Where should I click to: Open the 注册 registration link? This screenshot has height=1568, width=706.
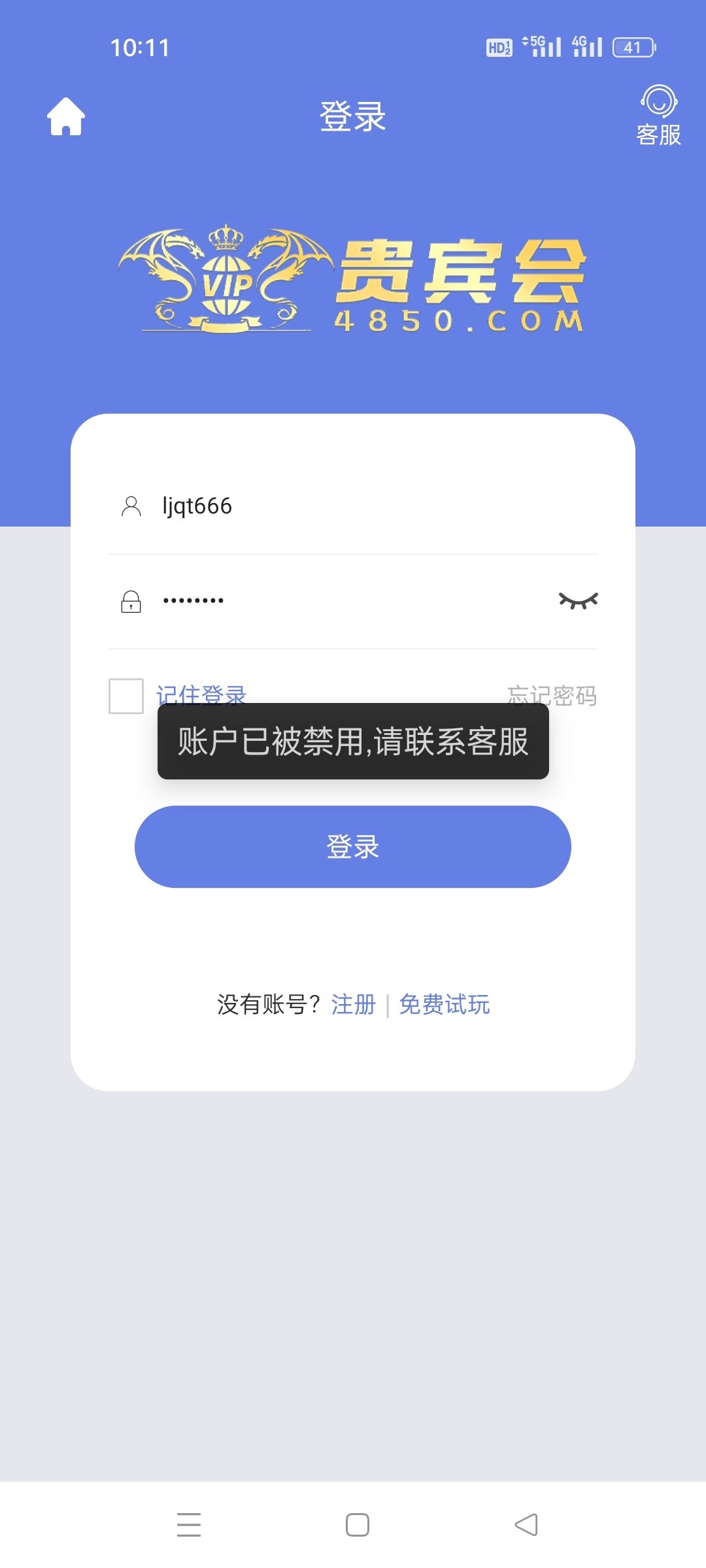[354, 1004]
